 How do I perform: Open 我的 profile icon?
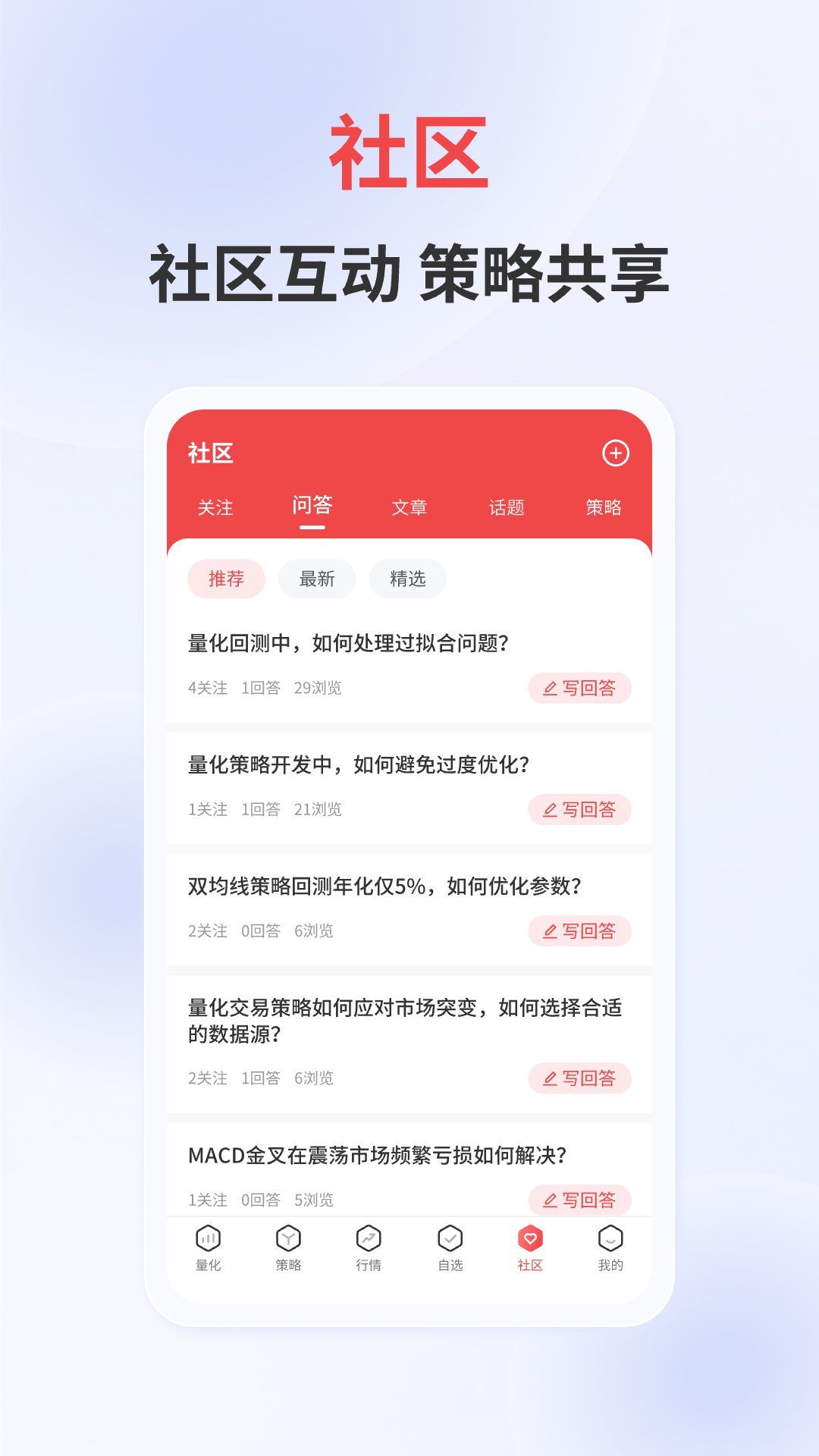pyautogui.click(x=611, y=1239)
